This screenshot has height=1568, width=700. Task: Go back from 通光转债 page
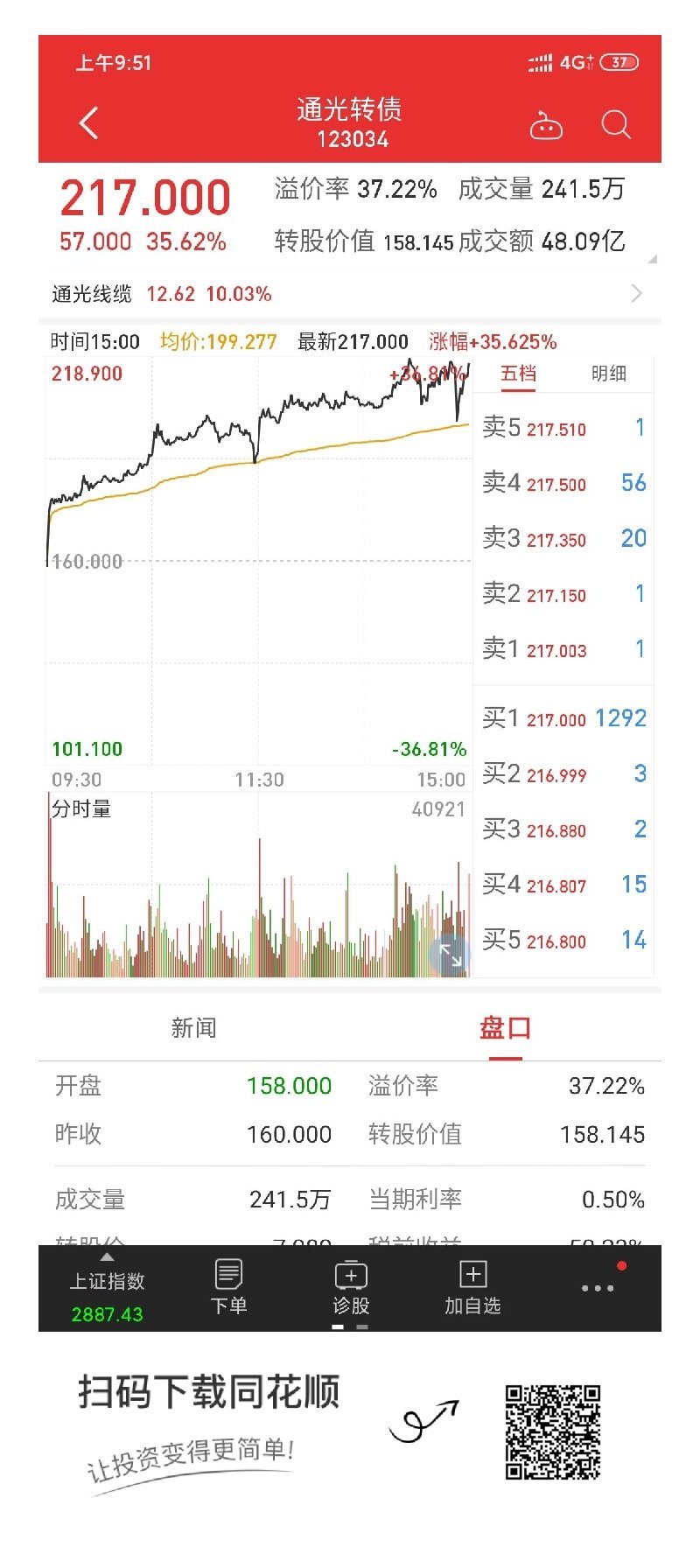(x=89, y=123)
